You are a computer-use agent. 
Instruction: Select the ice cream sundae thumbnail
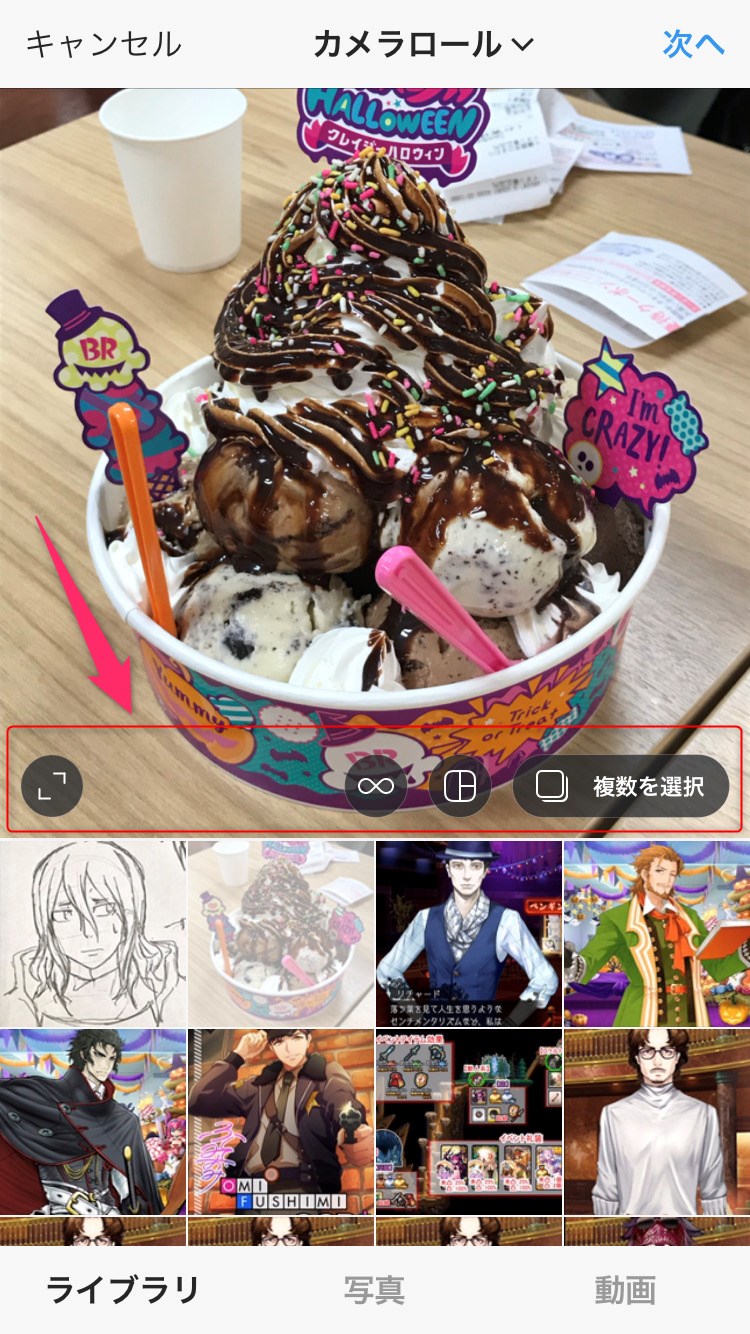point(281,934)
